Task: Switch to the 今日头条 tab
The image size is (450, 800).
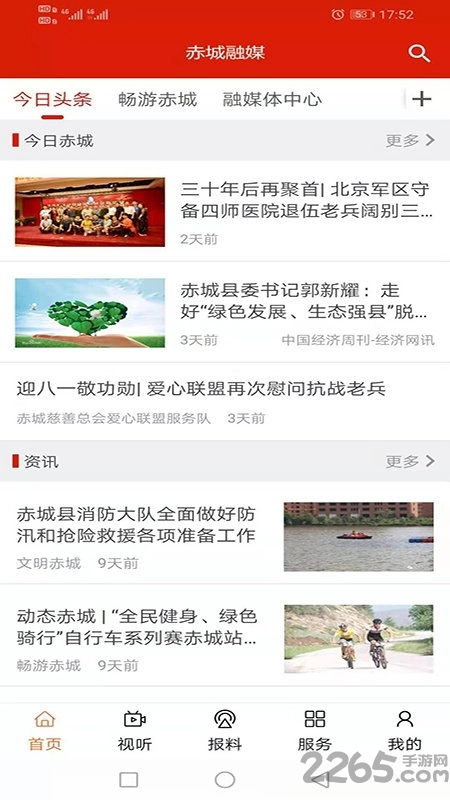Action: pyautogui.click(x=53, y=99)
